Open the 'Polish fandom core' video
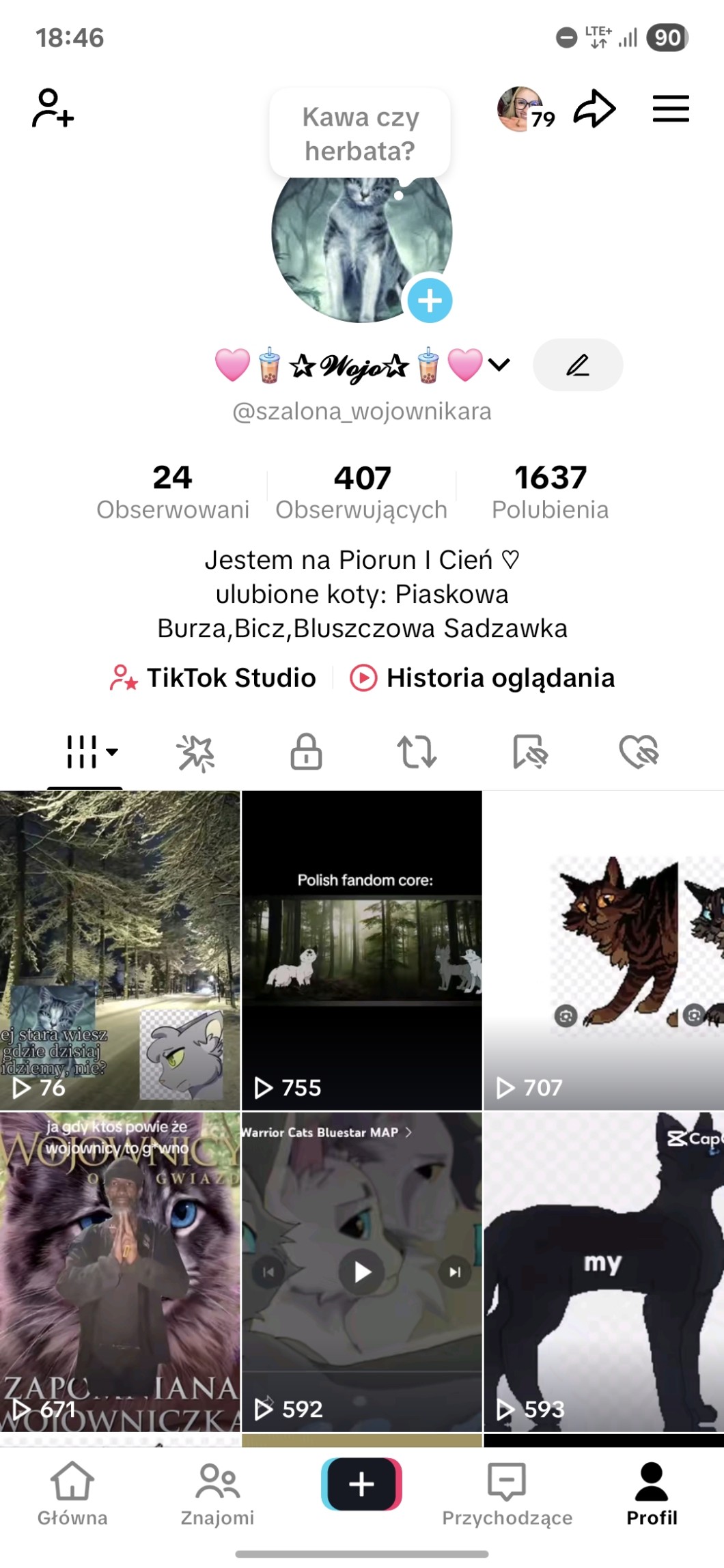724x1568 pixels. 362,951
